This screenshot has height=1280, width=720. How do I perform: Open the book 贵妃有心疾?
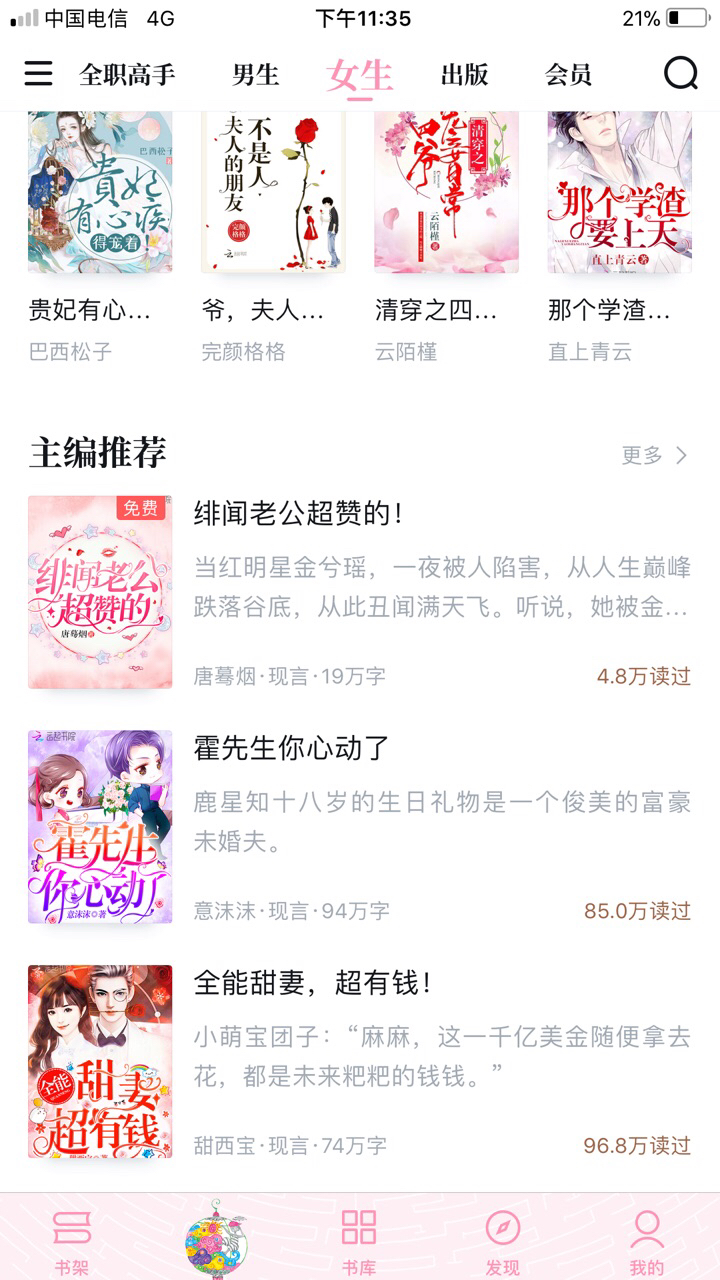[100, 238]
